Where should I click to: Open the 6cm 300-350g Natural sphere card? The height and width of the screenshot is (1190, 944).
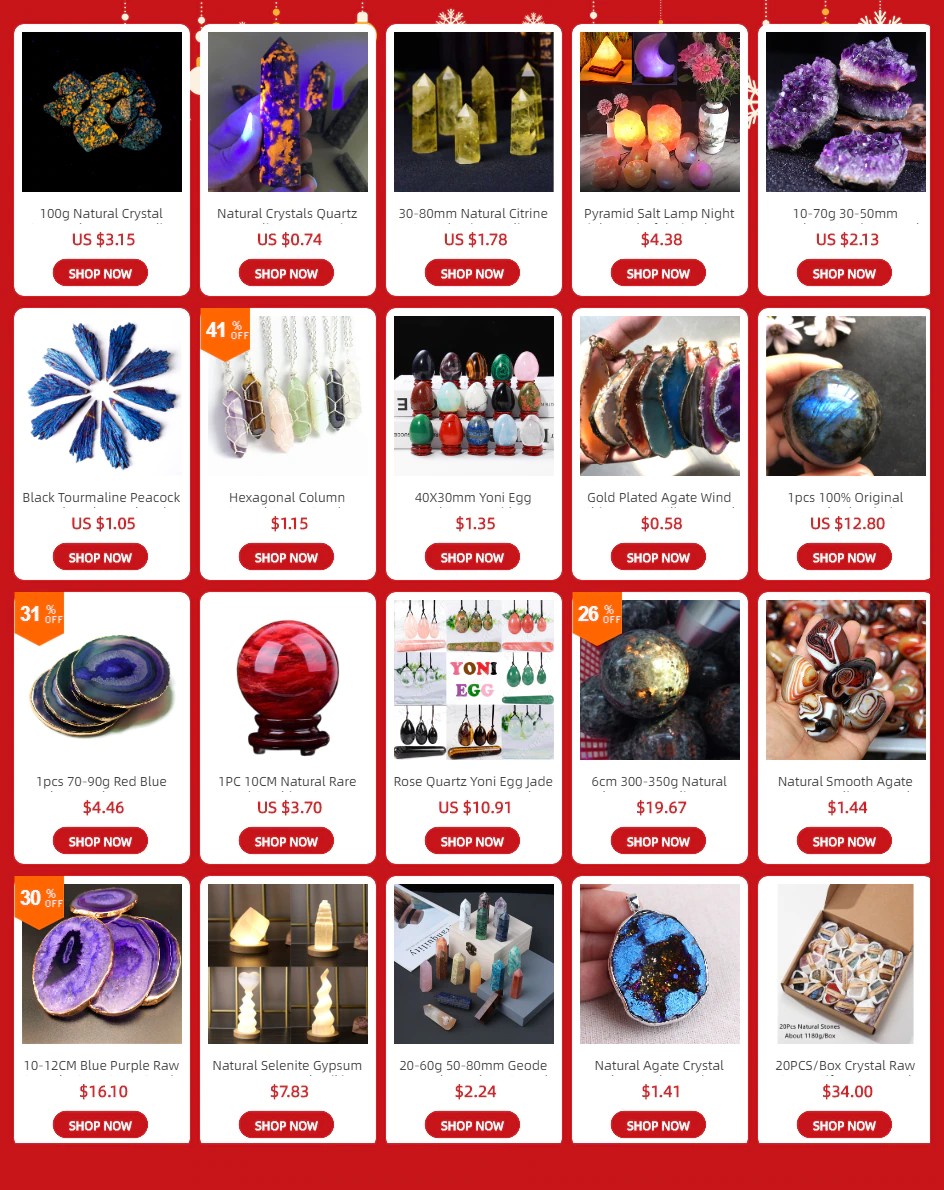tap(659, 680)
